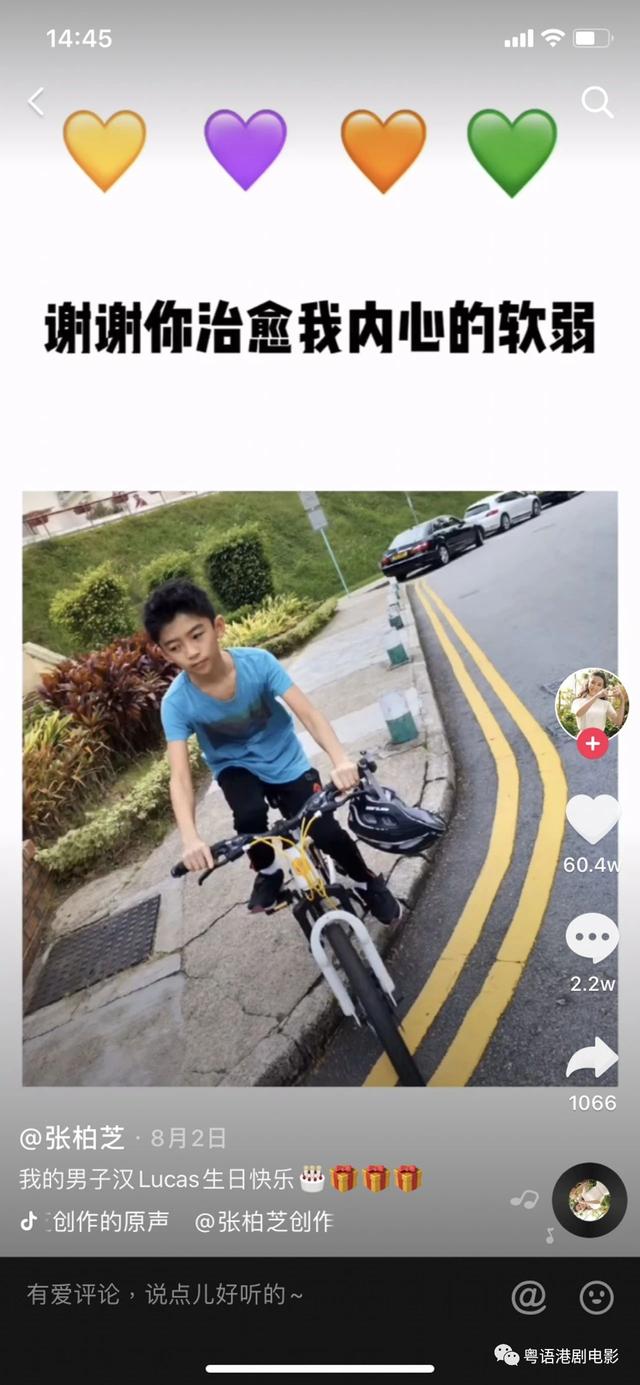Go back with the top-left arrow
Screen dimensions: 640x1385
pyautogui.click(x=36, y=101)
